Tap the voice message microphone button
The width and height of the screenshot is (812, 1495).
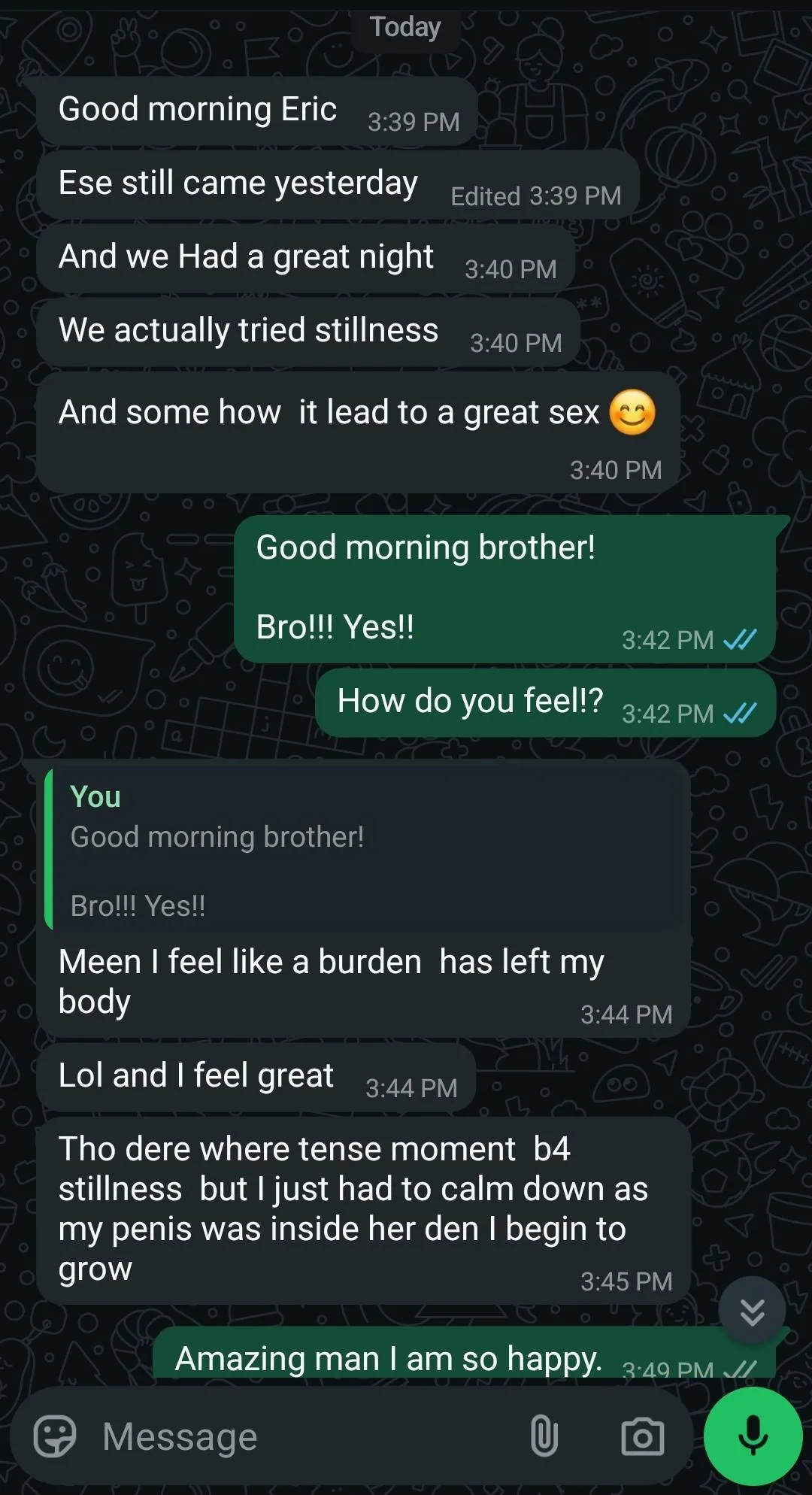point(753,1436)
